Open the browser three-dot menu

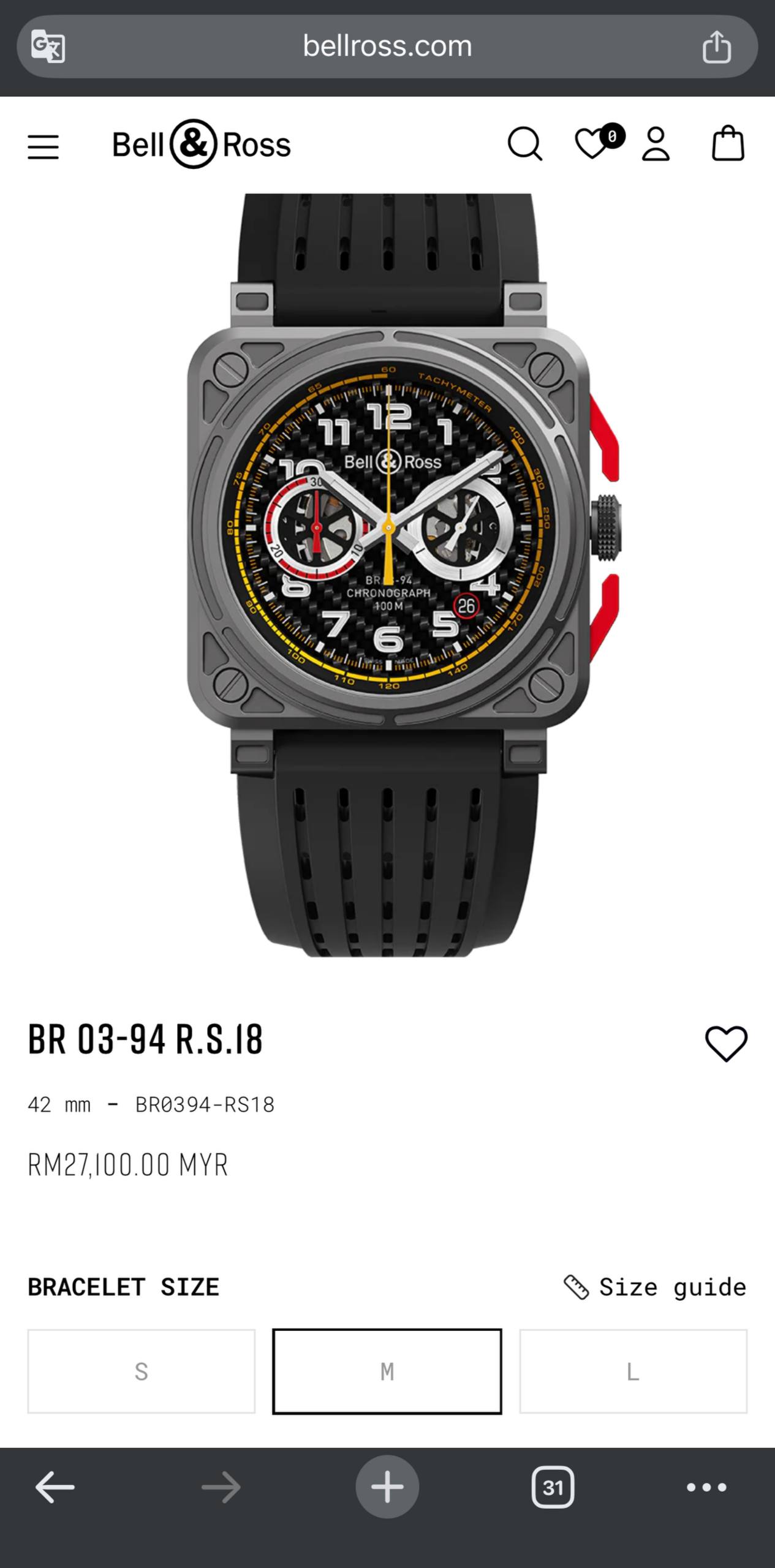706,1487
